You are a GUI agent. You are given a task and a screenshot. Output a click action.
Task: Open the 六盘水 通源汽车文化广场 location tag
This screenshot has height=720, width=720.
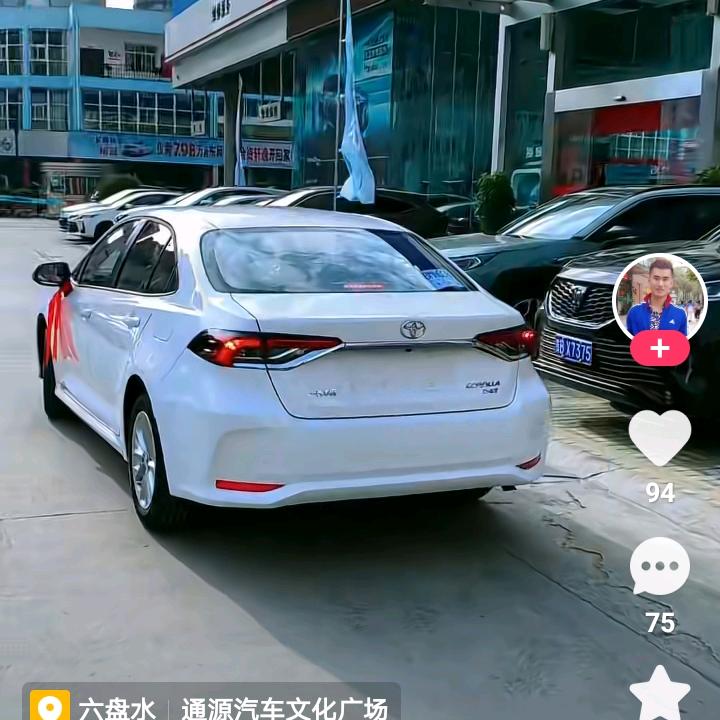(212, 704)
